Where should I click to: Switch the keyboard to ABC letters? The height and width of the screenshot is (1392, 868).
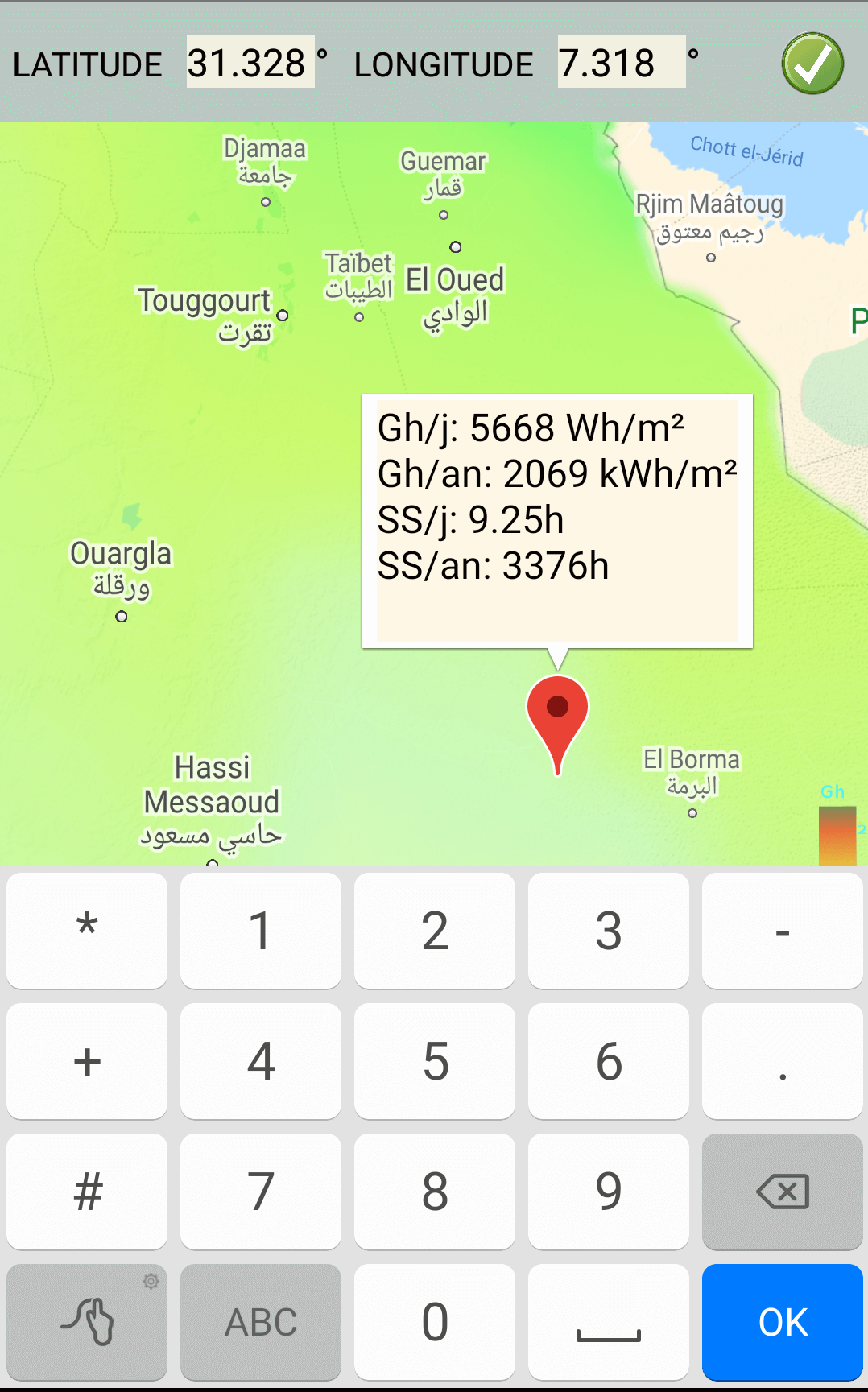tap(261, 1322)
